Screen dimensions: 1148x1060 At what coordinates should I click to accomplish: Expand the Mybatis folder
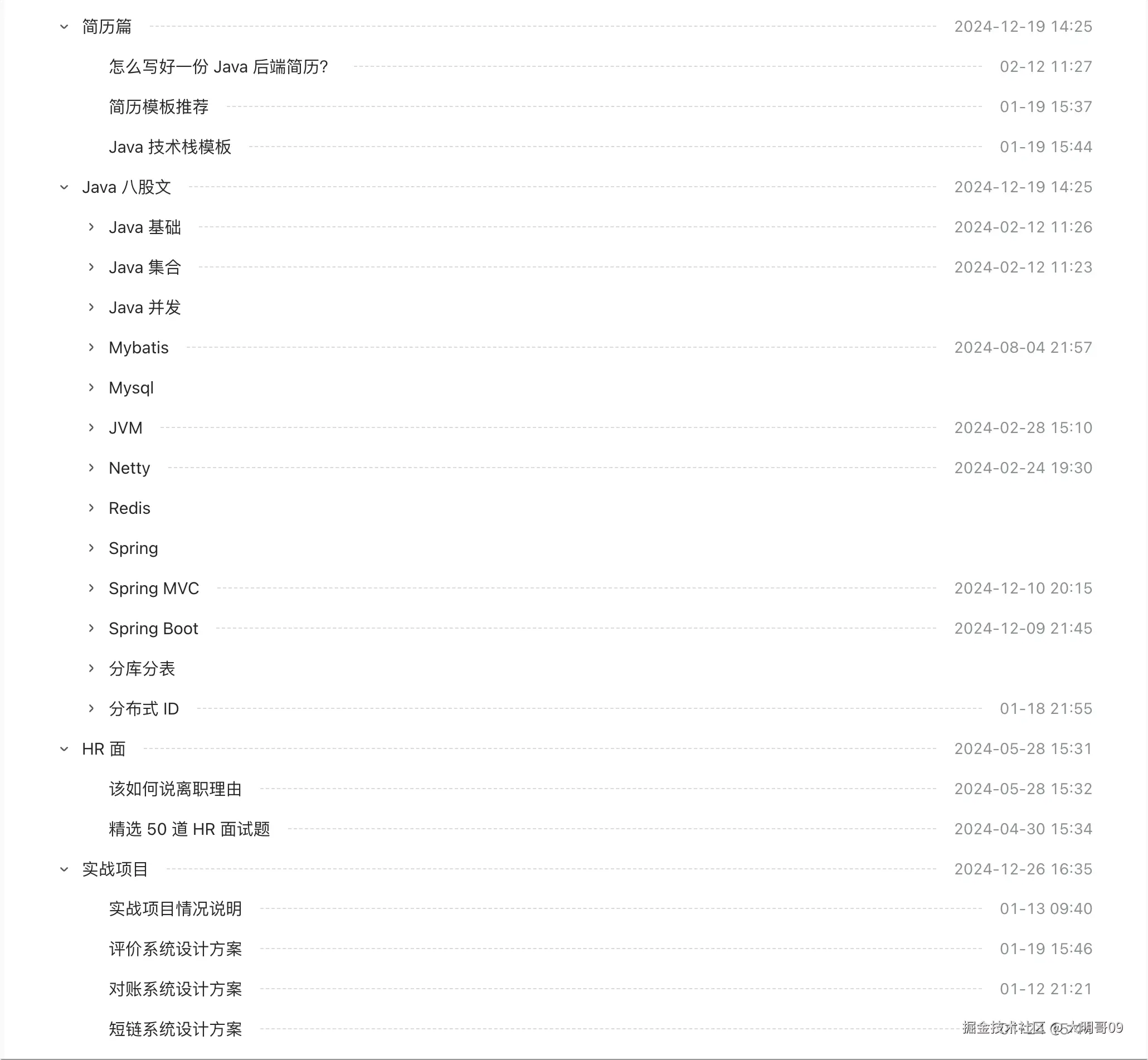pos(91,348)
